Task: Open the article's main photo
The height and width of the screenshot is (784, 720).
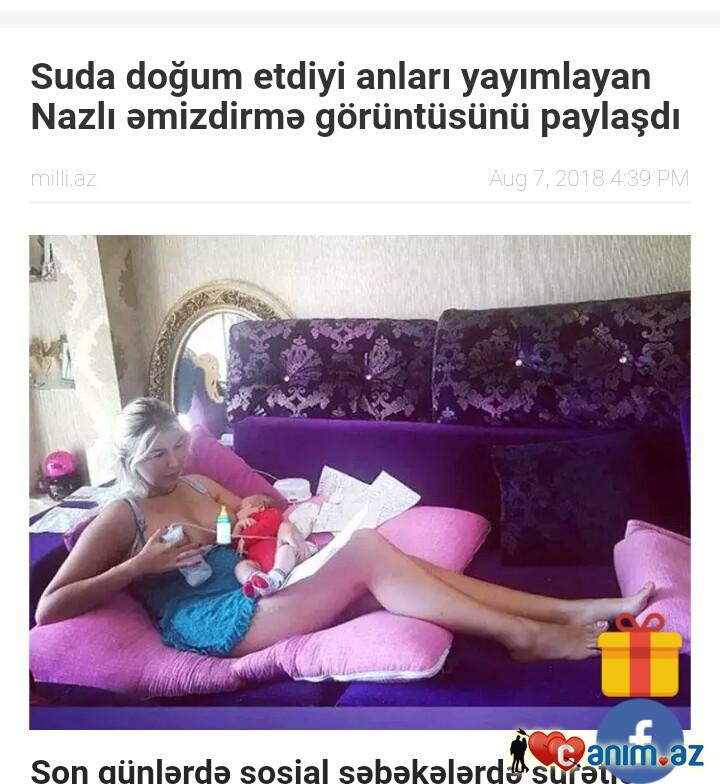Action: (x=359, y=480)
